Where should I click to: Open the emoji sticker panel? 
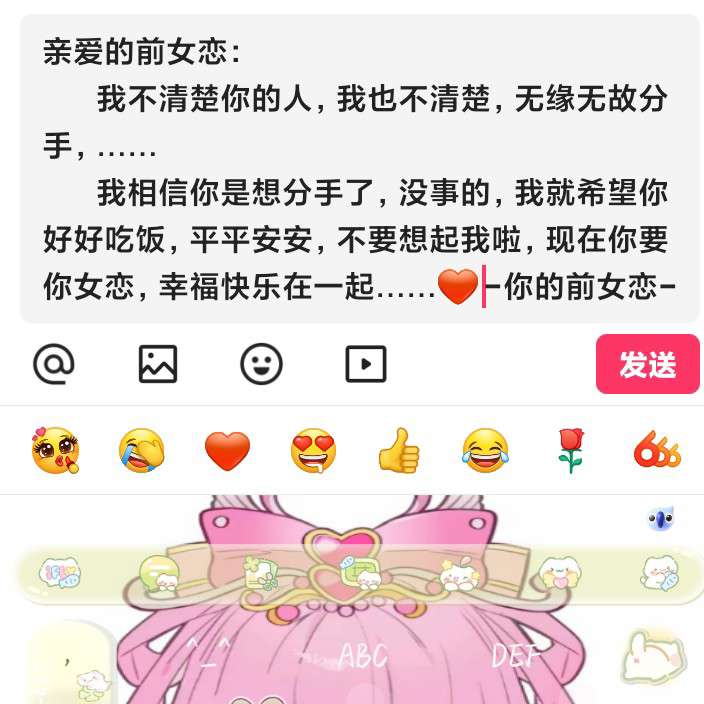(x=261, y=364)
